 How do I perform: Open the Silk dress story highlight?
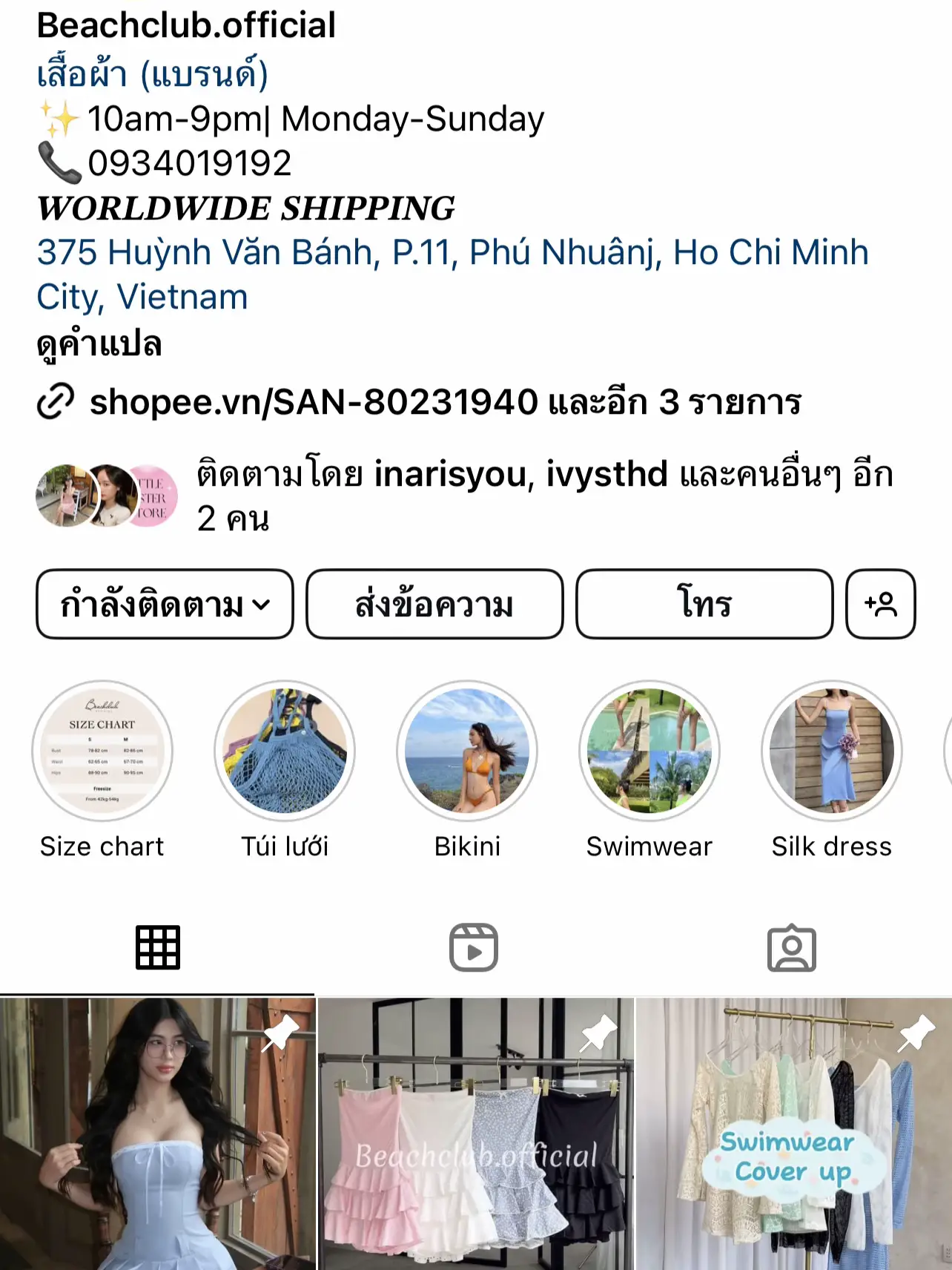coord(832,751)
